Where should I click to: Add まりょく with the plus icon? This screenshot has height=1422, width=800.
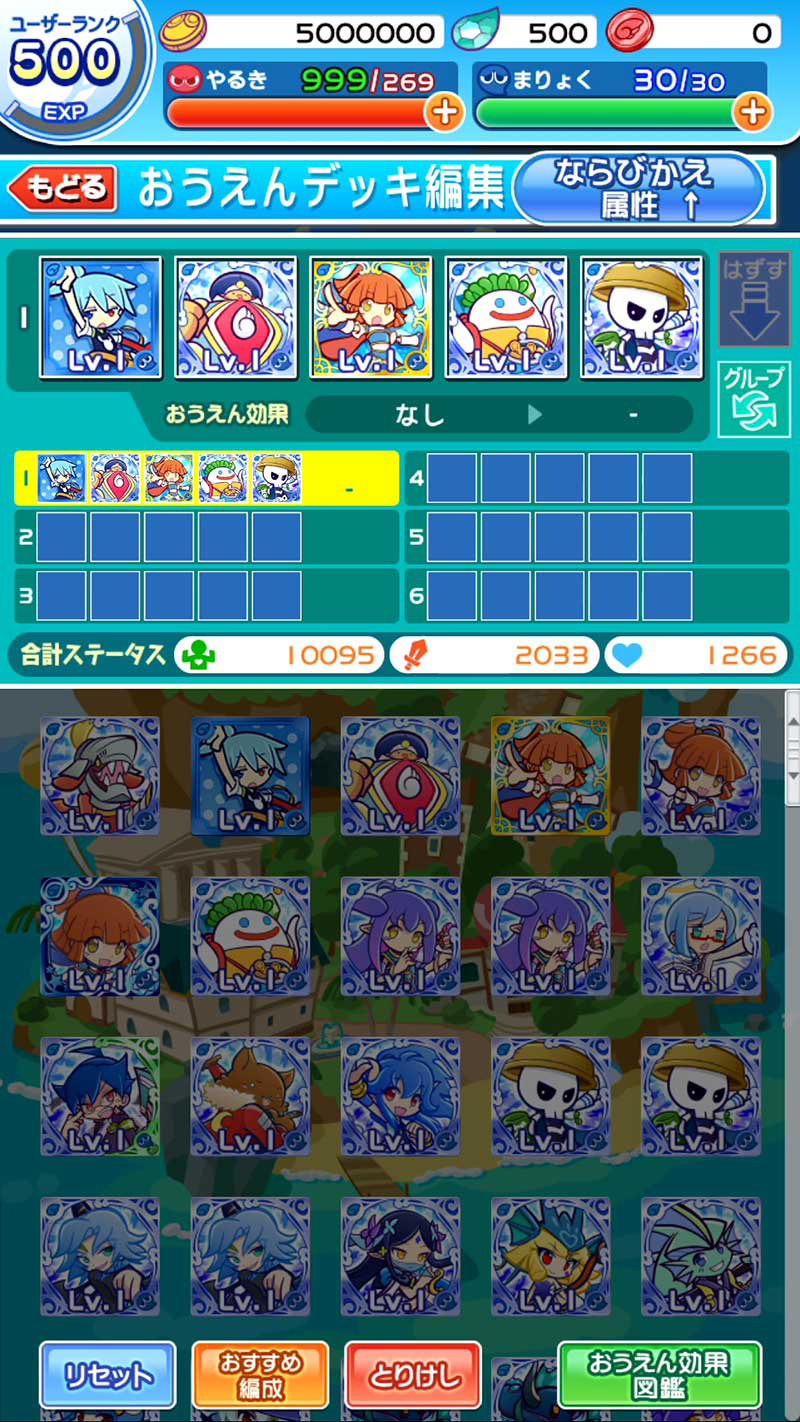tap(752, 112)
